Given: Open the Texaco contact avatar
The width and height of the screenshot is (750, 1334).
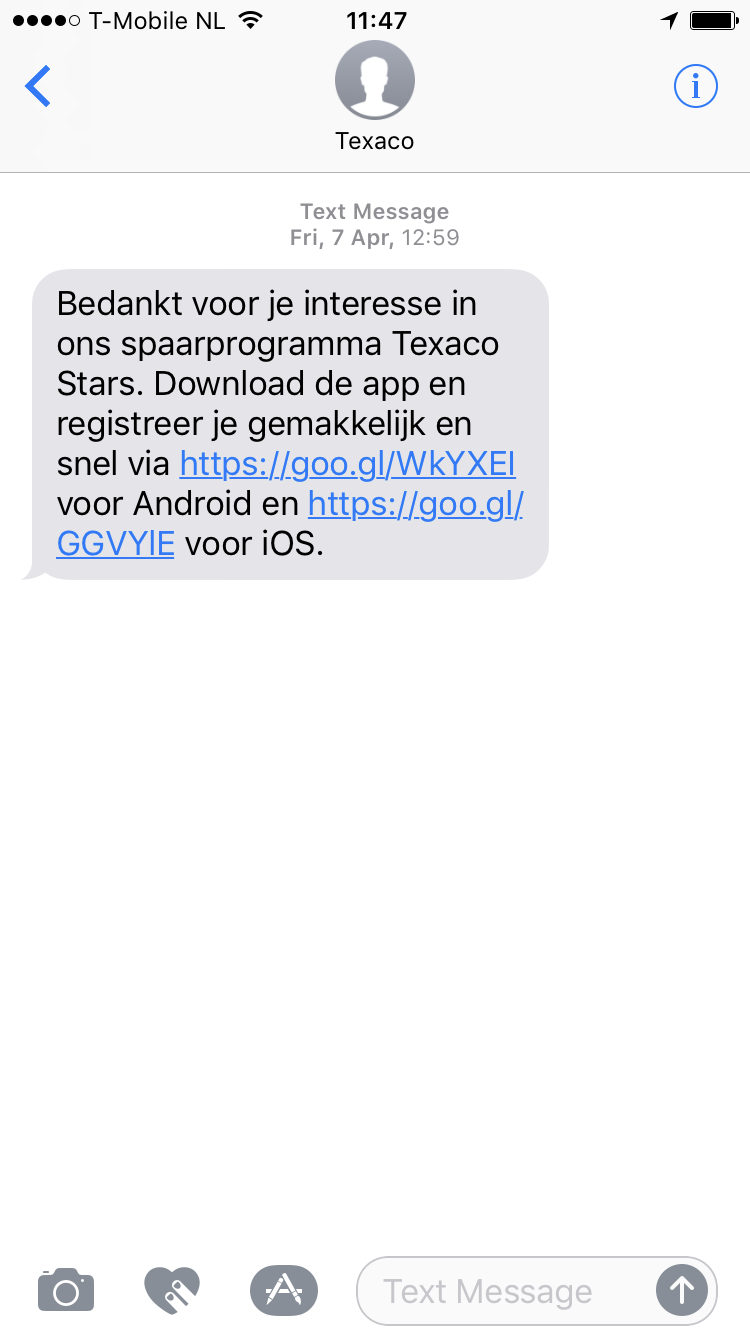Looking at the screenshot, I should pos(374,81).
